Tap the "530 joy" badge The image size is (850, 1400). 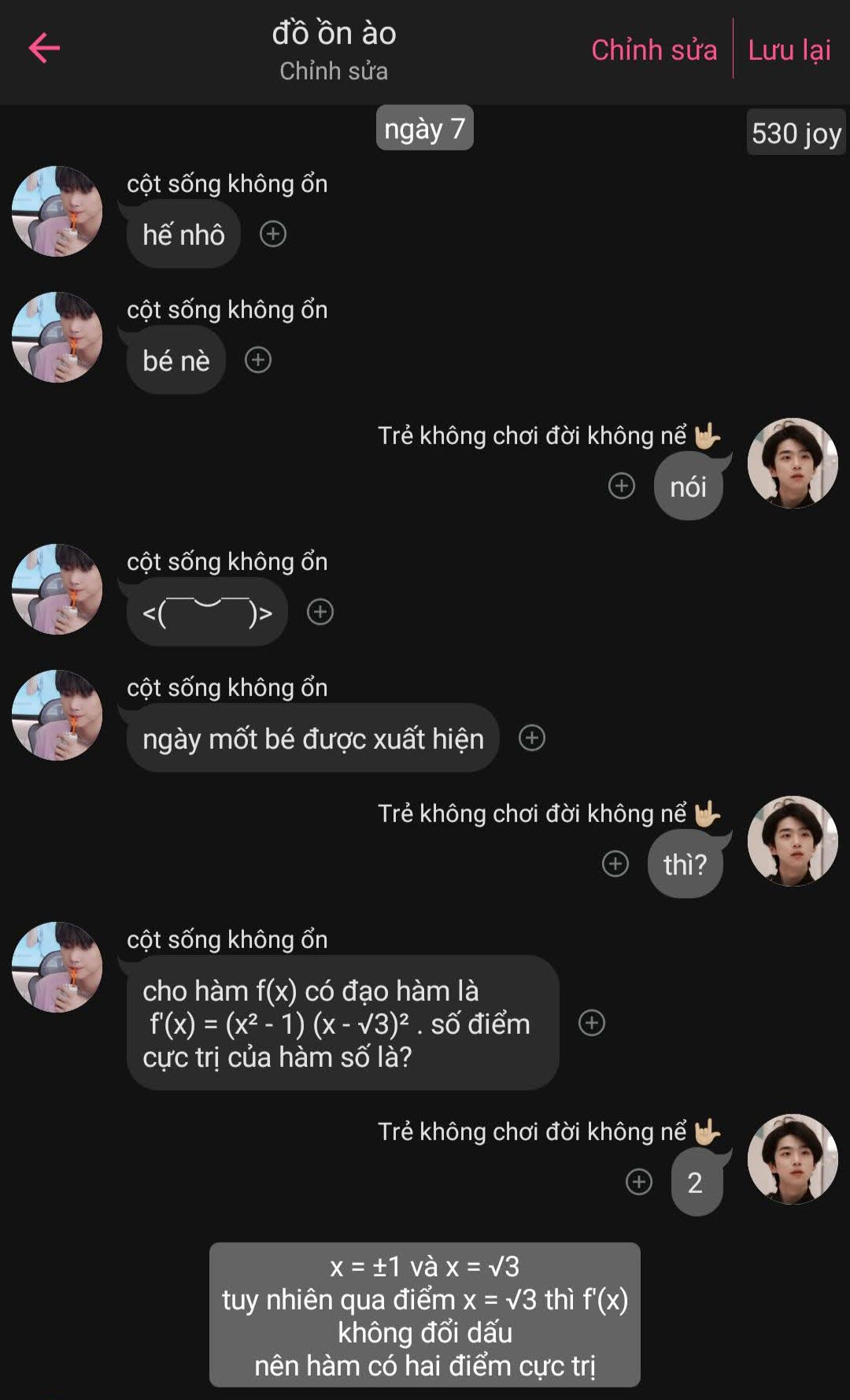(x=796, y=133)
